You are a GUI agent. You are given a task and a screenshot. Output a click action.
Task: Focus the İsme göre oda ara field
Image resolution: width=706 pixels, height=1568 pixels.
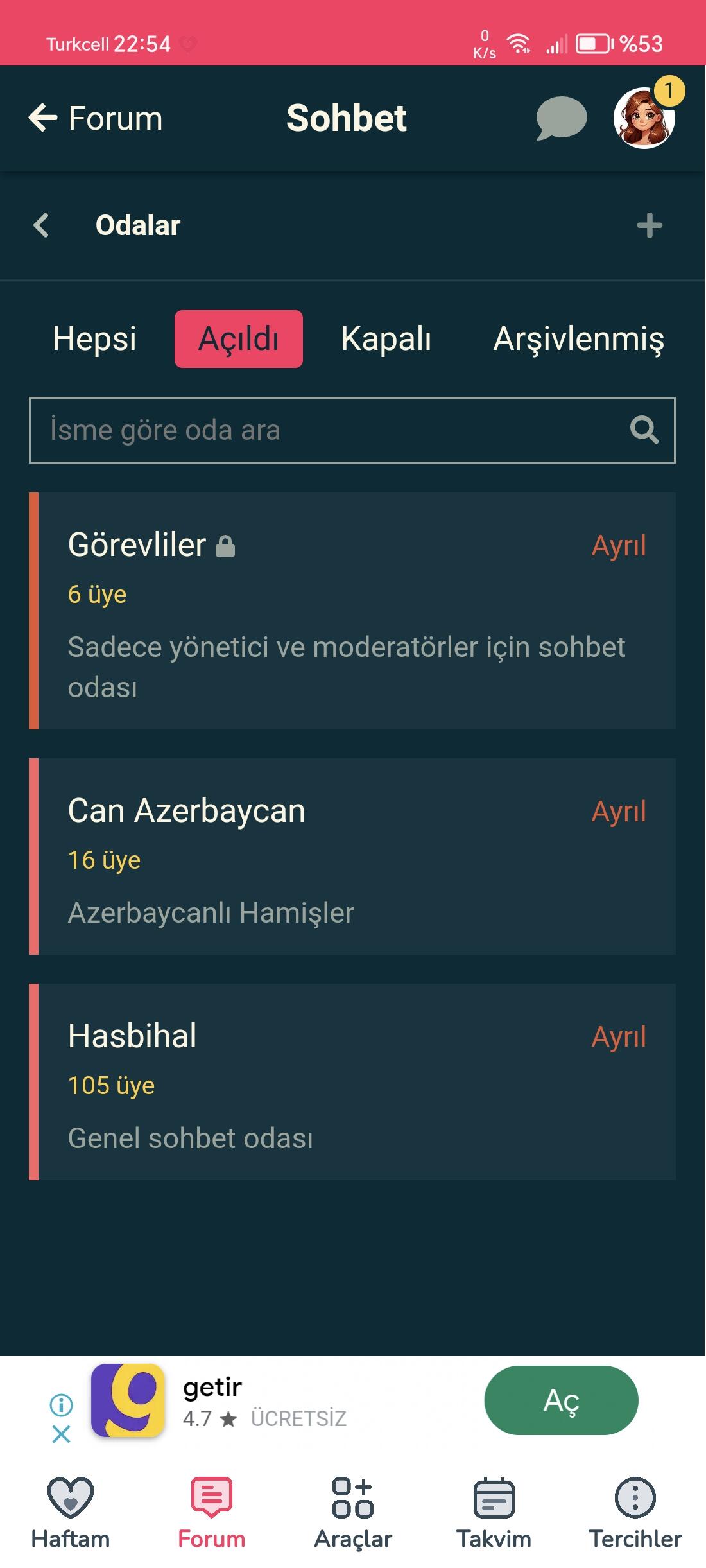[x=321, y=430]
